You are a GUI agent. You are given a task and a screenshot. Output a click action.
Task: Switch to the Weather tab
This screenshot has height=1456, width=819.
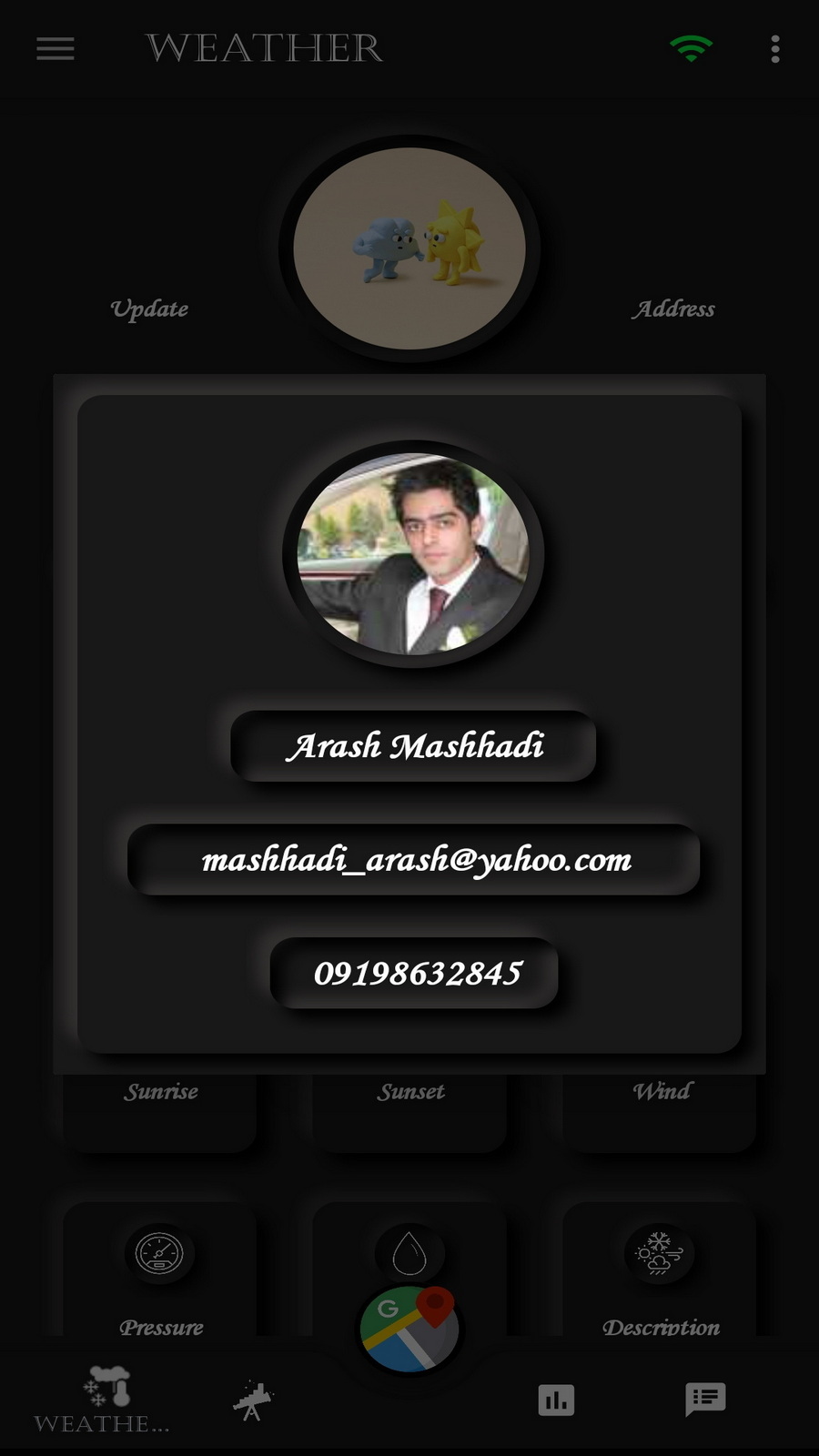(x=102, y=1400)
